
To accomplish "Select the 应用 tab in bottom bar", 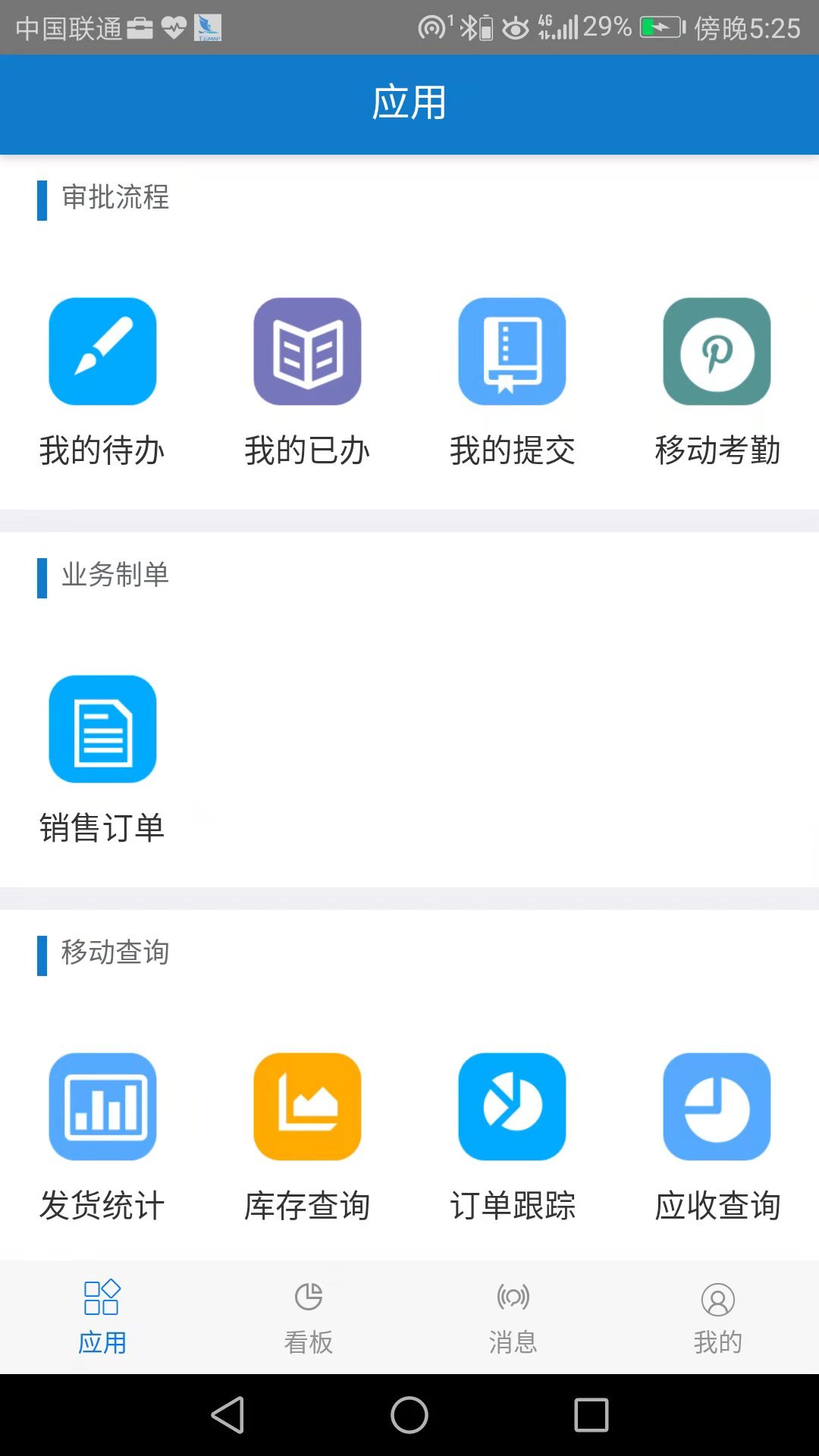I will click(x=102, y=1317).
